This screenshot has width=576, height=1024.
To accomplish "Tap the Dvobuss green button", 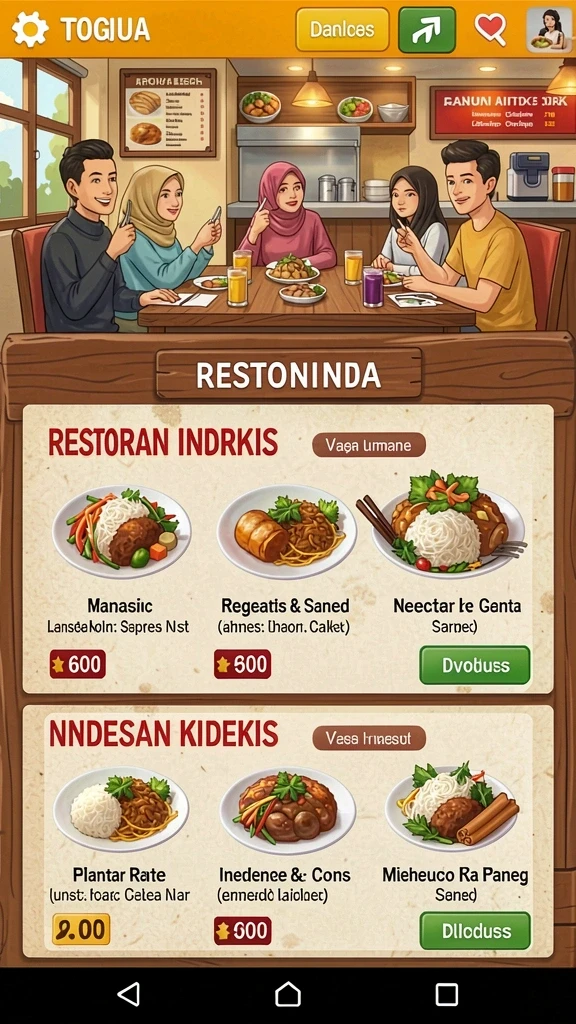I will click(475, 665).
